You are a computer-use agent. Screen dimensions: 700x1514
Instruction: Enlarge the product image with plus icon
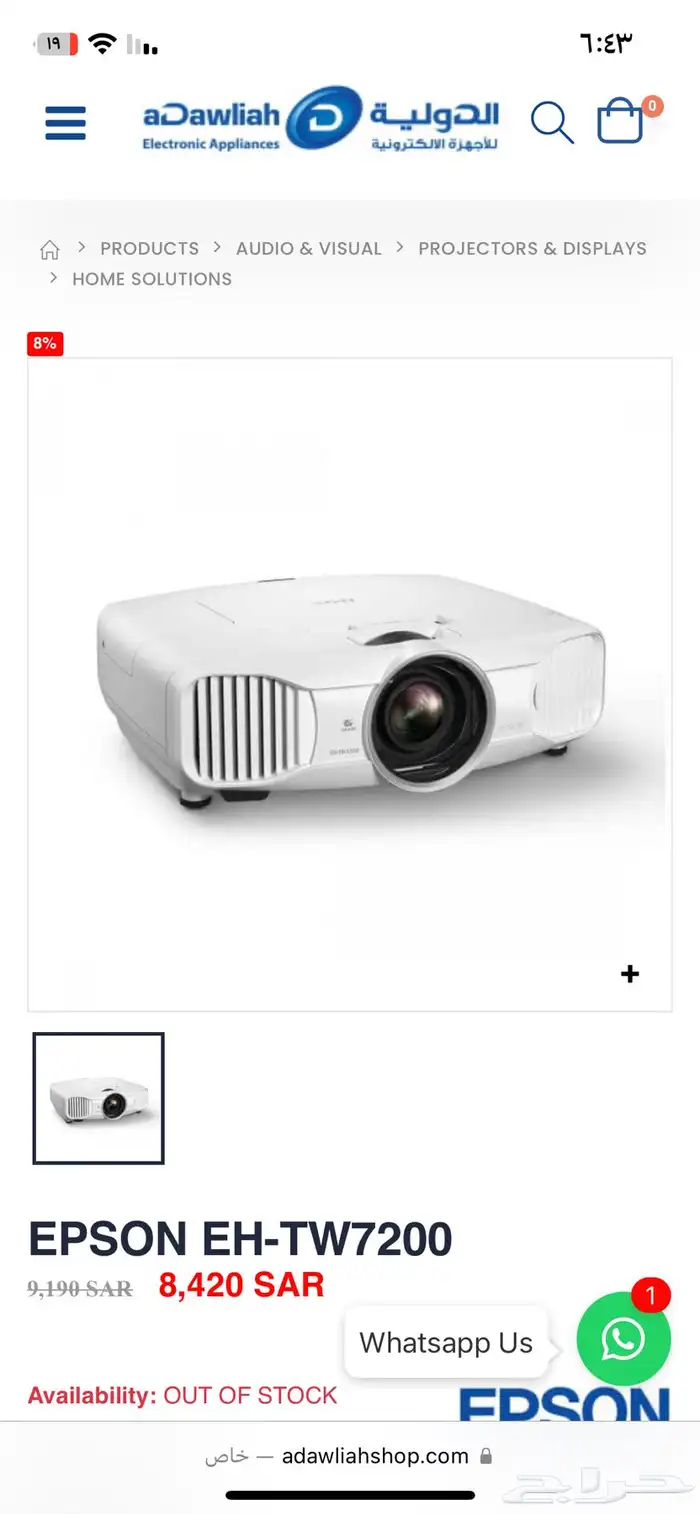point(630,974)
